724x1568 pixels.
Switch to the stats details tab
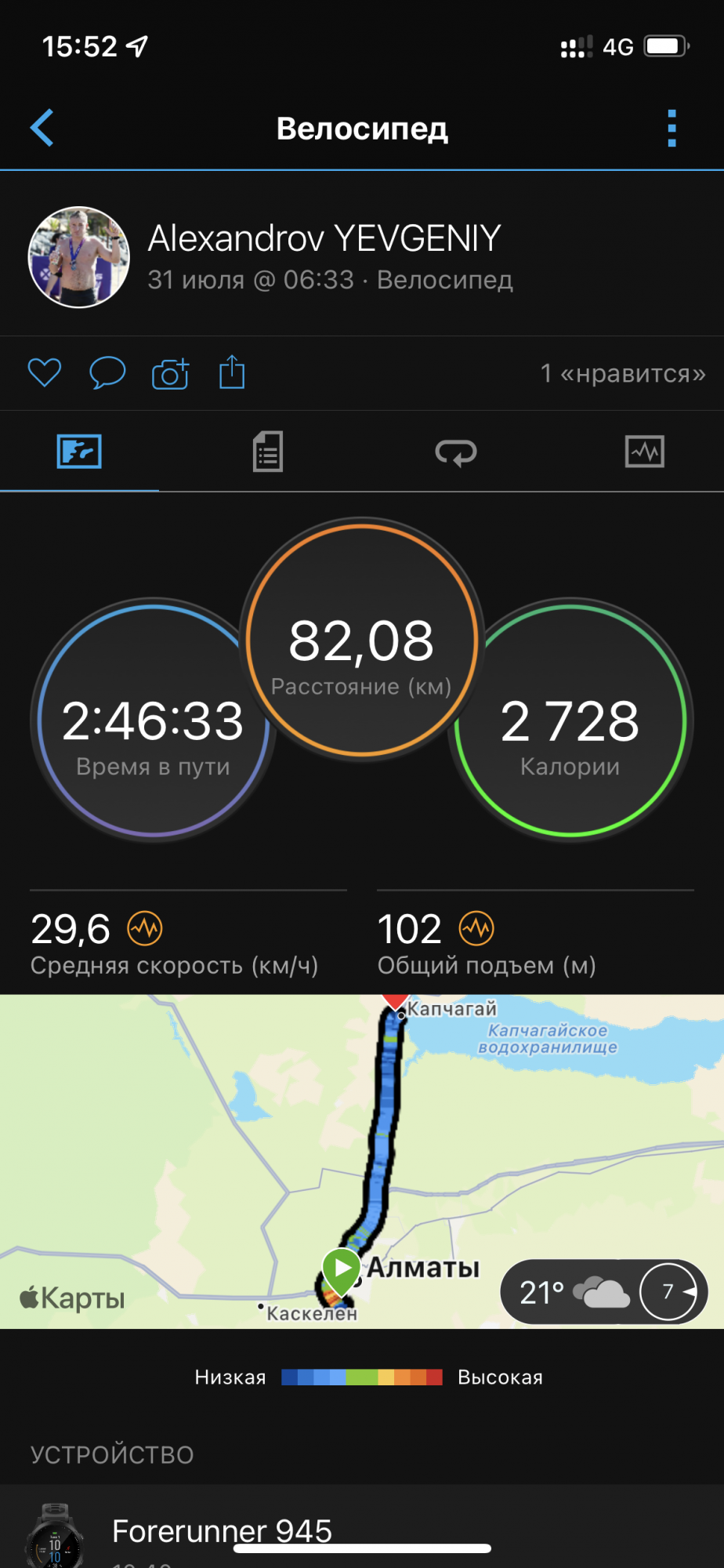pyautogui.click(x=268, y=452)
